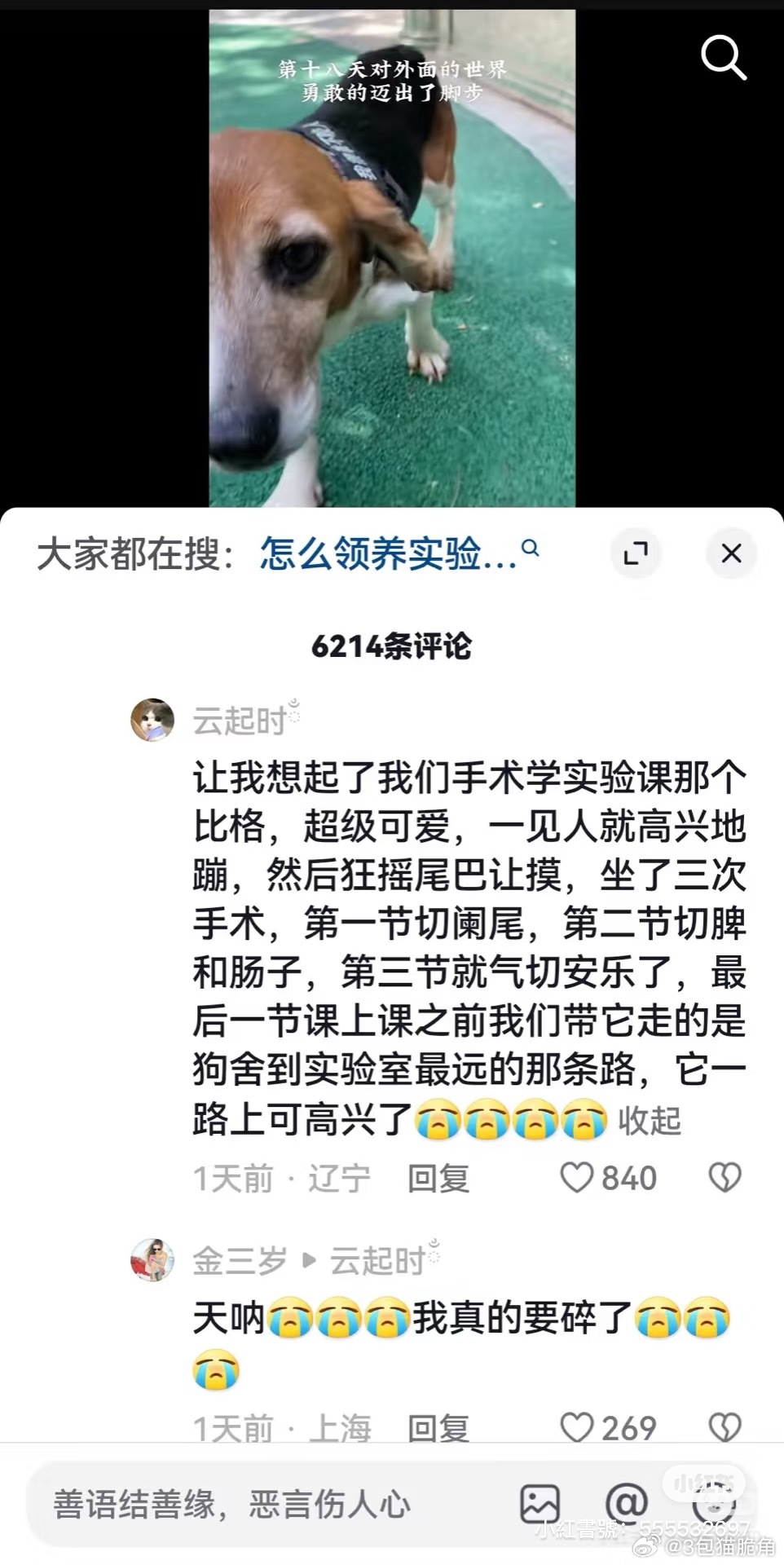Dislike 金三岁's comment

click(725, 1427)
